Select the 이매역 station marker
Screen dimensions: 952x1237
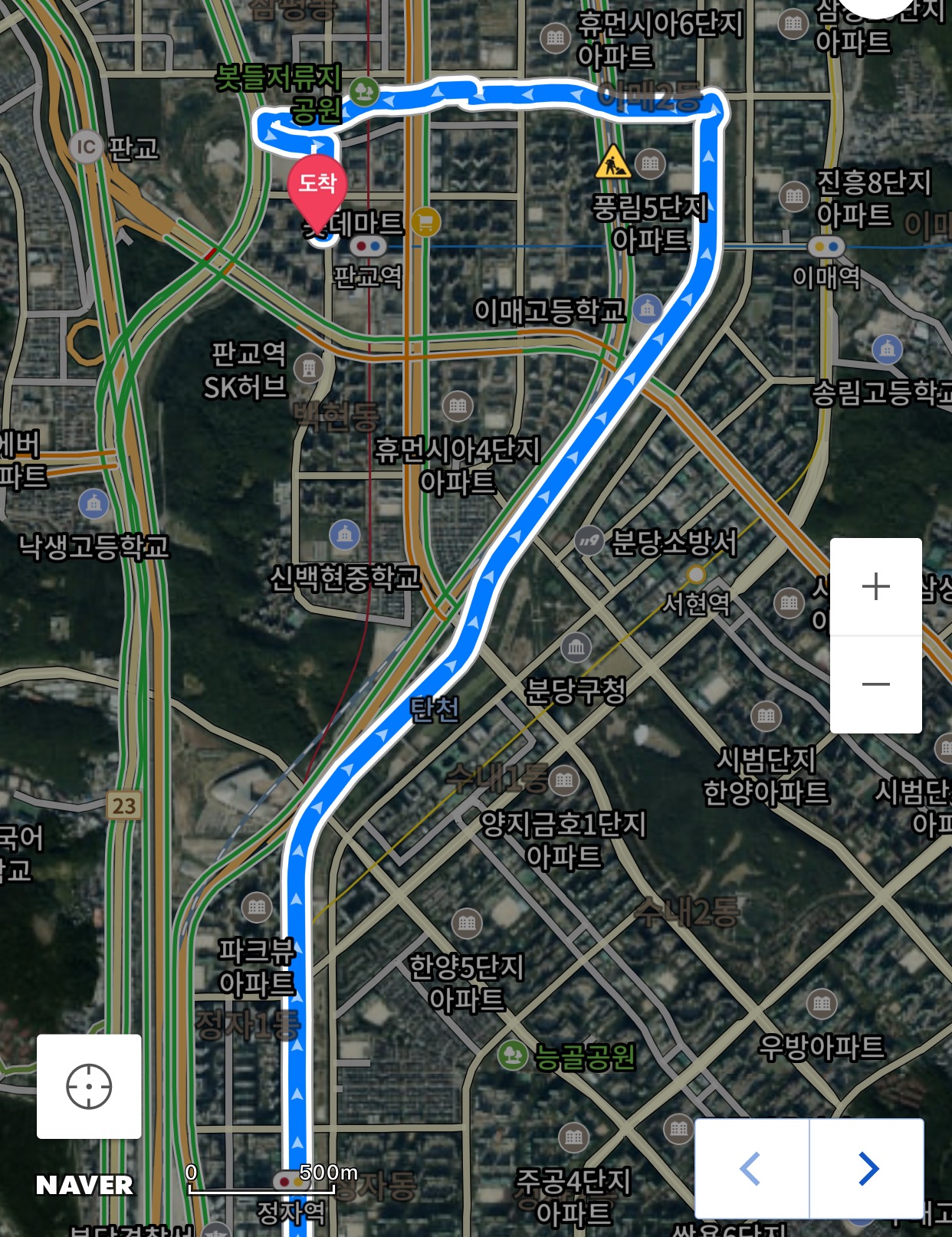tap(826, 247)
